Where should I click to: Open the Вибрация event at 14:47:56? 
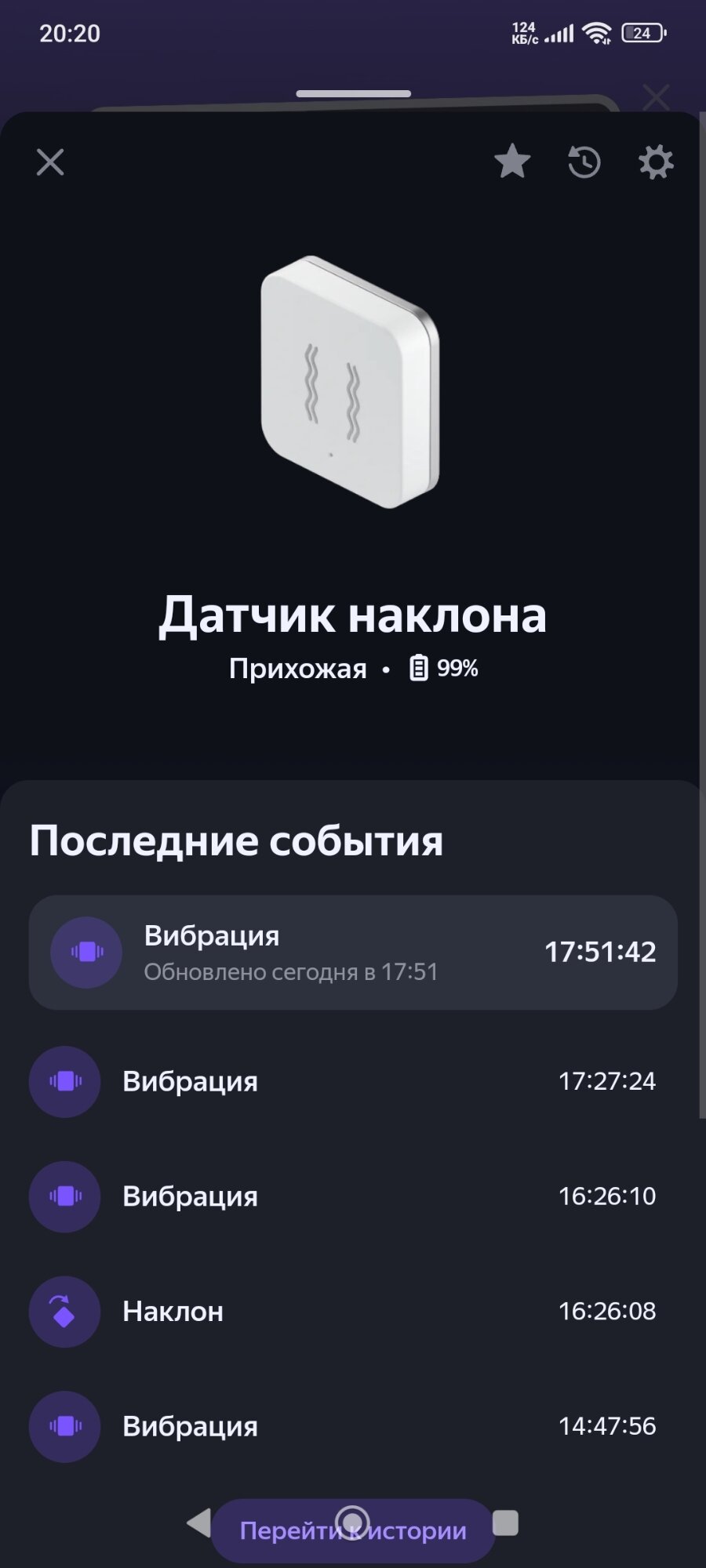click(x=353, y=1426)
